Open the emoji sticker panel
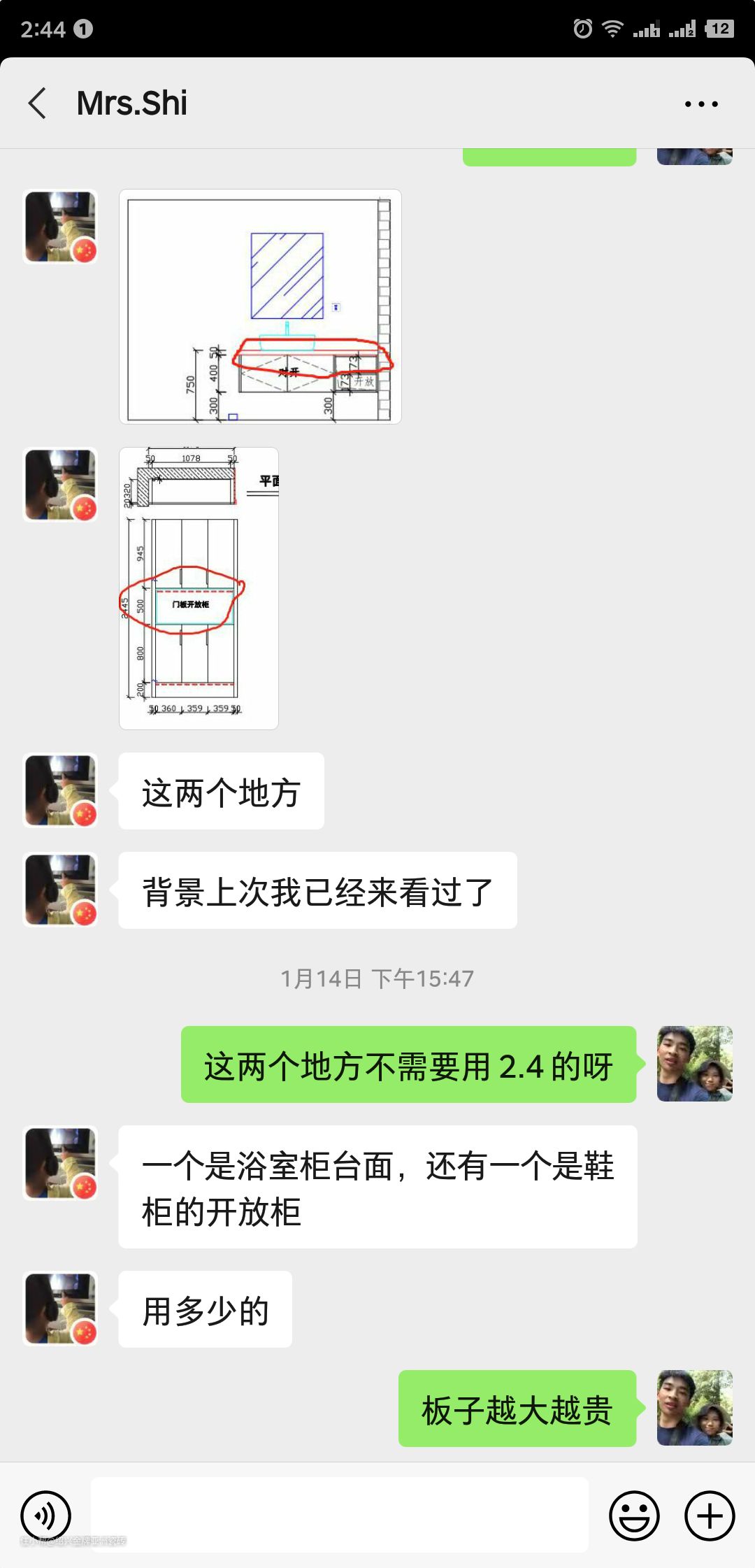Viewport: 755px width, 1568px height. 634,1516
